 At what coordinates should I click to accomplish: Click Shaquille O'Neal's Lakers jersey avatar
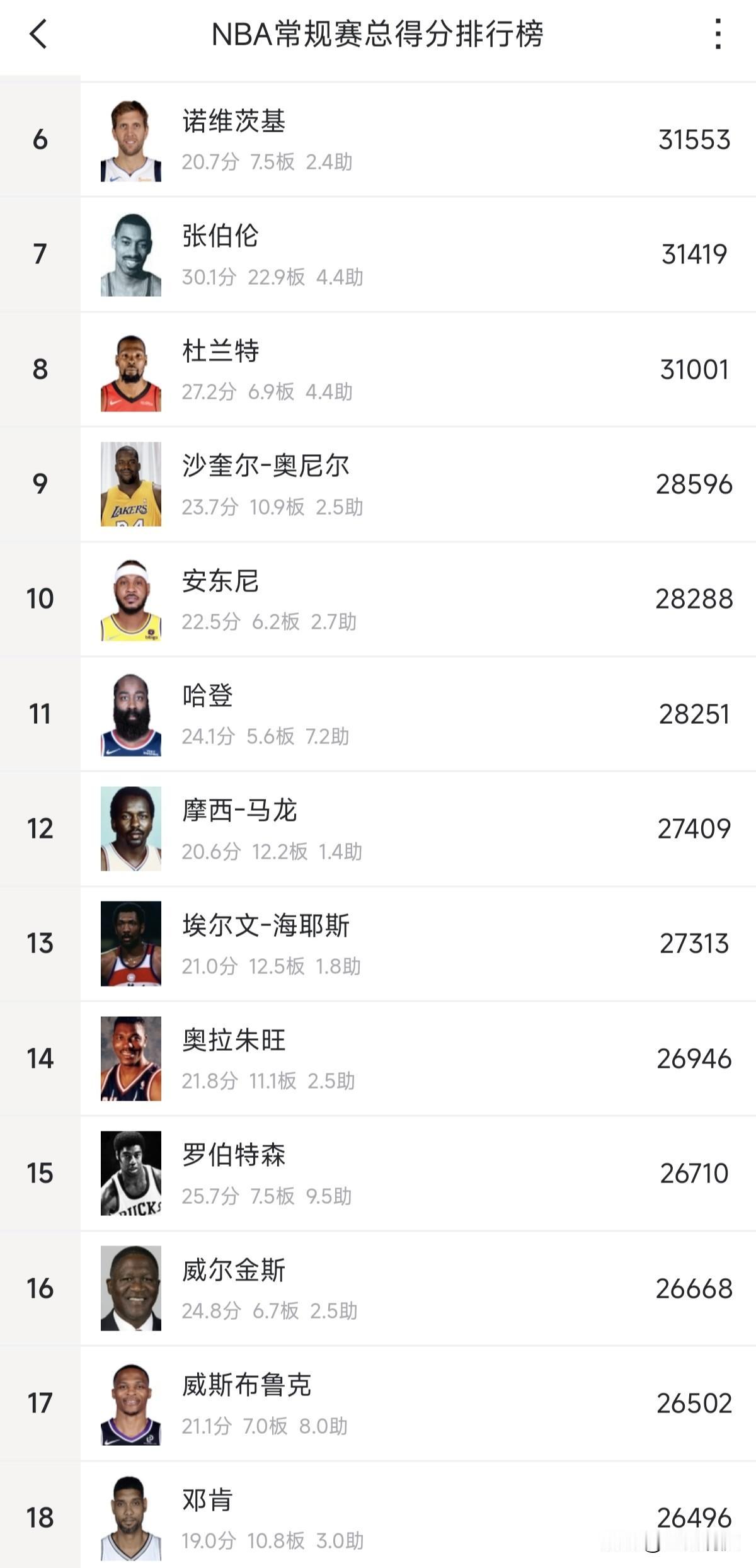[132, 483]
